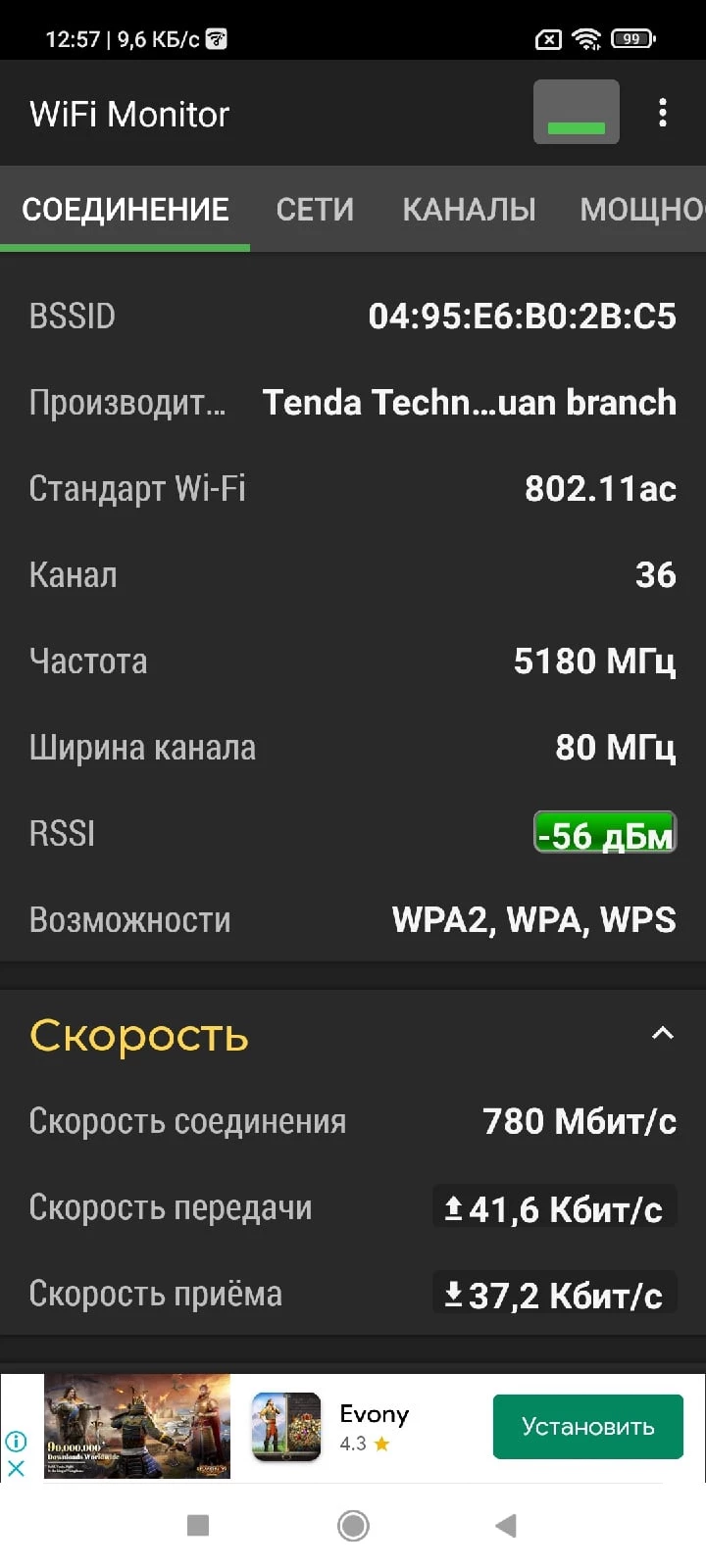Open the ad info icon
Image resolution: width=706 pixels, height=1568 pixels.
[x=16, y=1442]
